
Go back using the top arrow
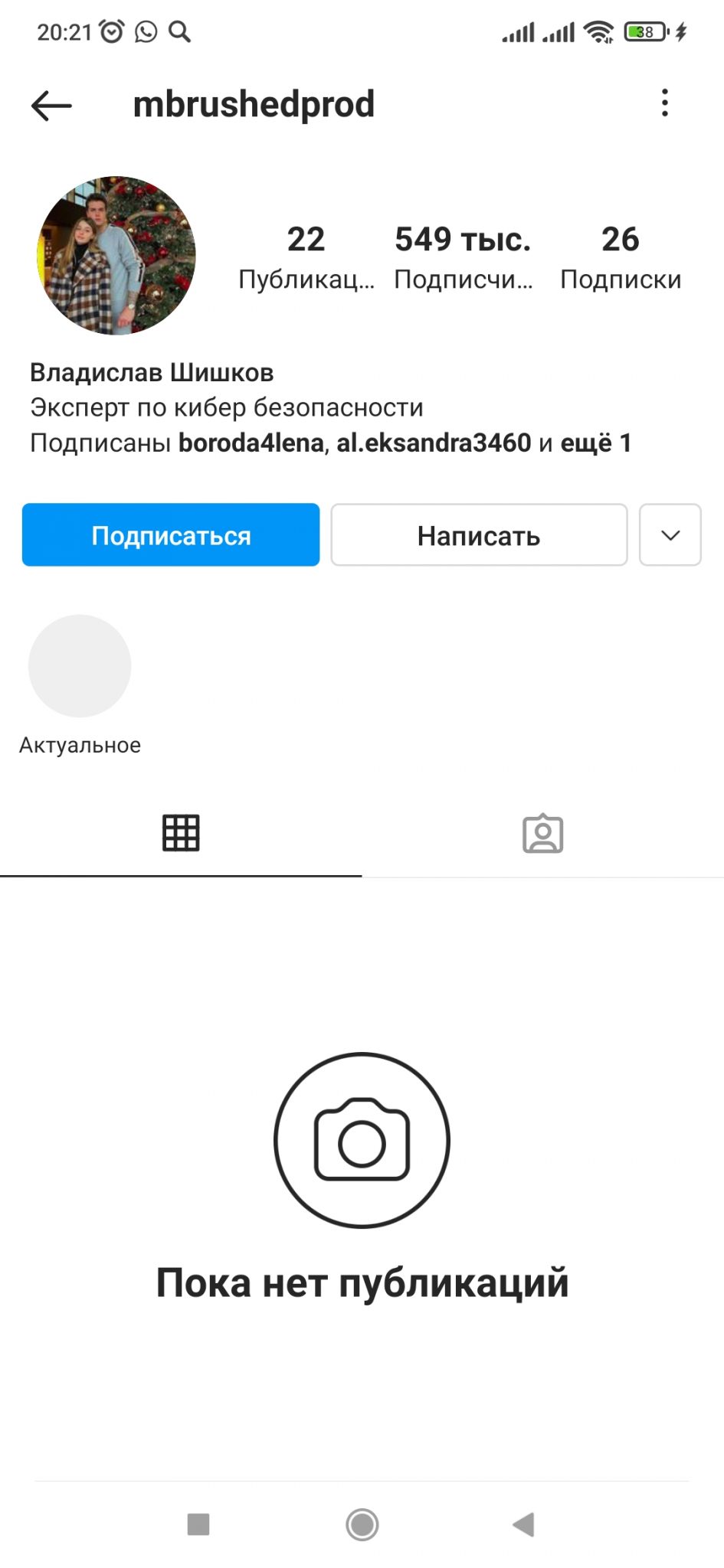click(x=51, y=105)
